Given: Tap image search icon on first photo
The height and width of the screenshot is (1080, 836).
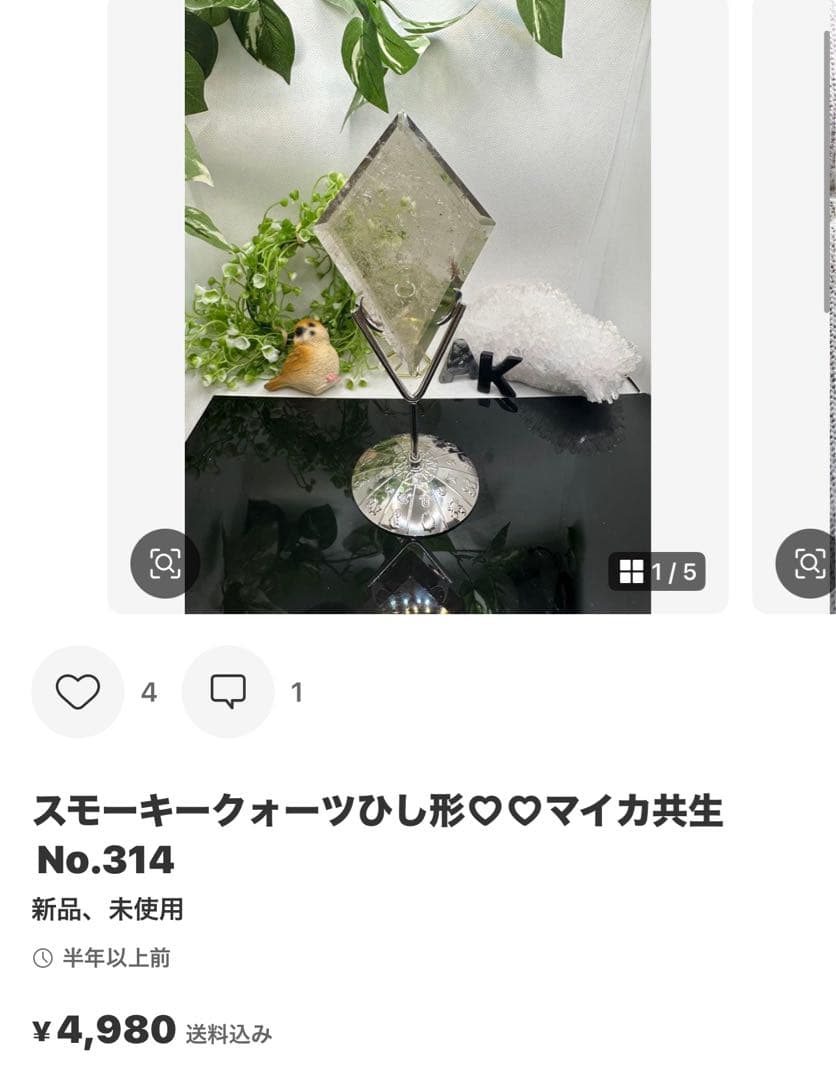Looking at the screenshot, I should [165, 564].
